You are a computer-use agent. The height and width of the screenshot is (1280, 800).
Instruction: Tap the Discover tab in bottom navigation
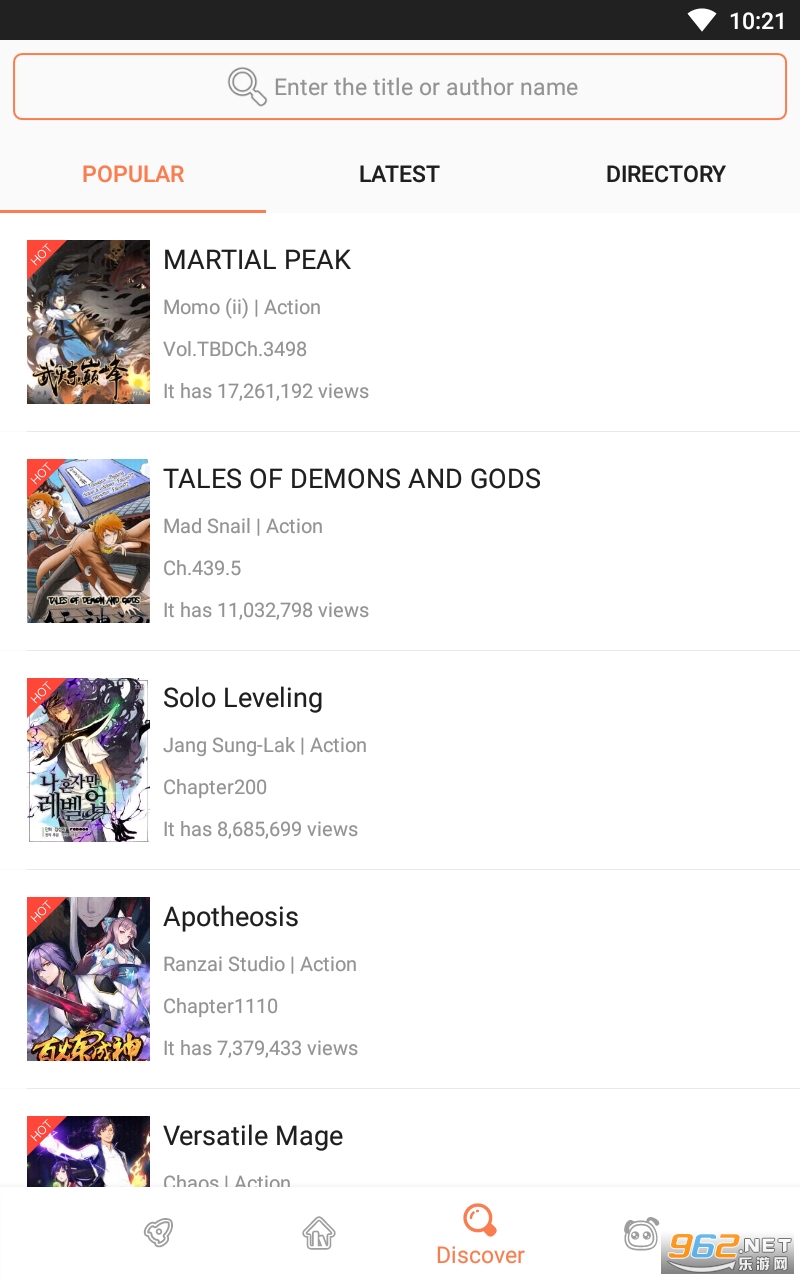pos(480,1235)
